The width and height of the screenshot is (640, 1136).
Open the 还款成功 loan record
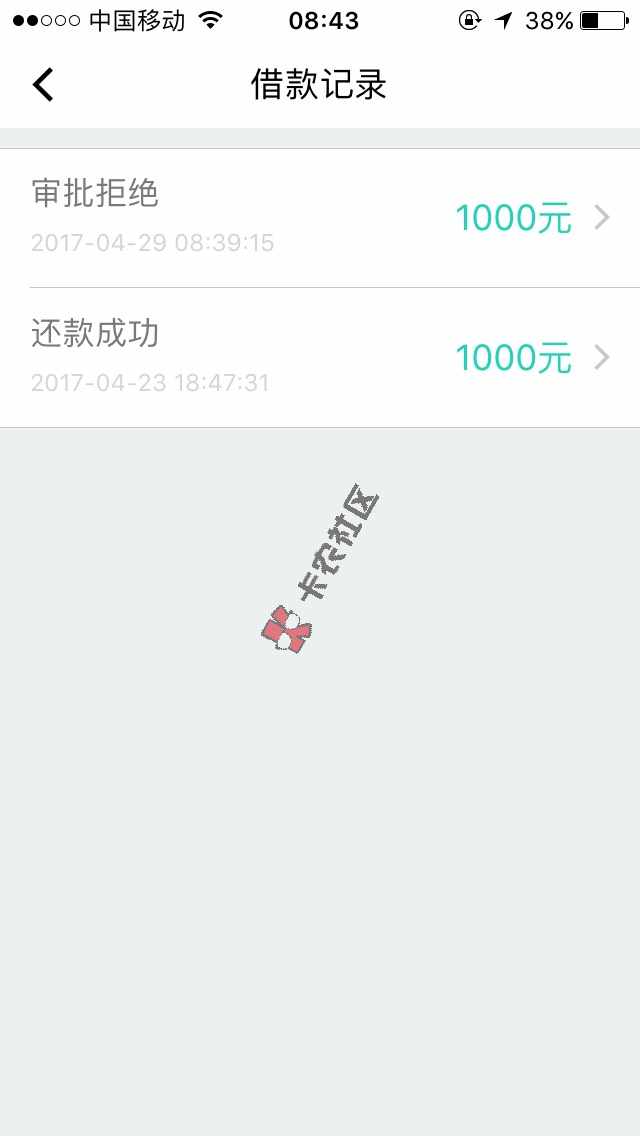[x=320, y=357]
